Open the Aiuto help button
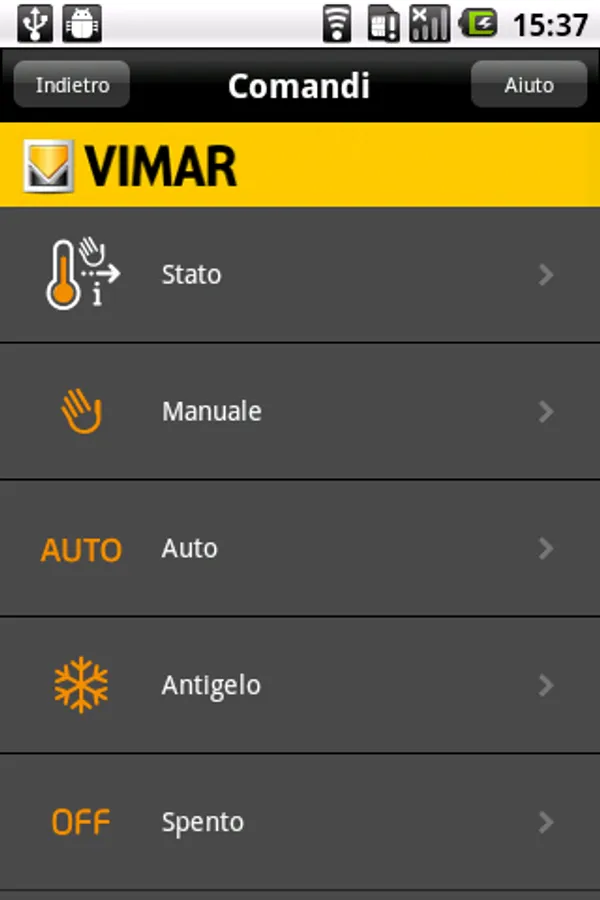This screenshot has width=600, height=900. [528, 85]
